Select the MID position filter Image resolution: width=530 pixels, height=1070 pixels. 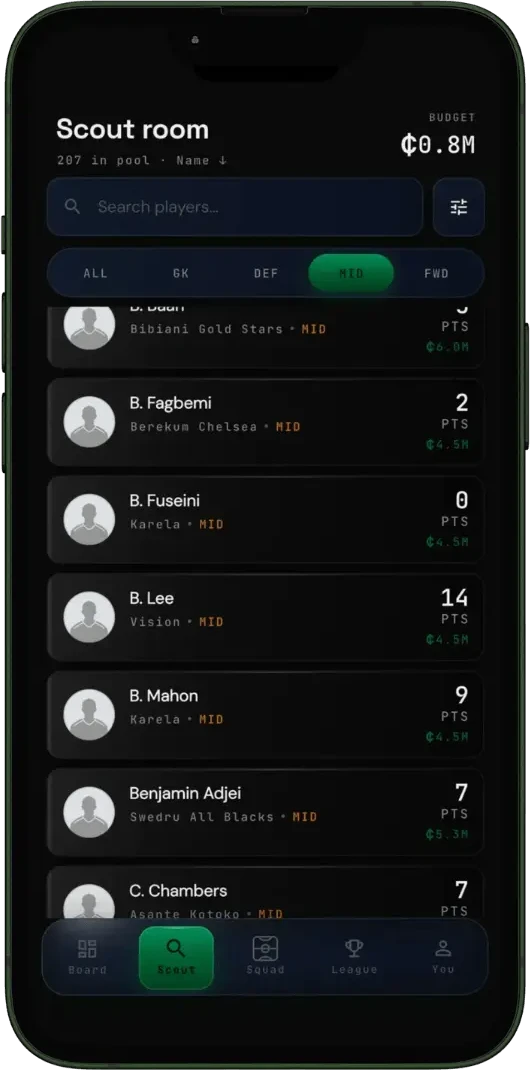351,274
